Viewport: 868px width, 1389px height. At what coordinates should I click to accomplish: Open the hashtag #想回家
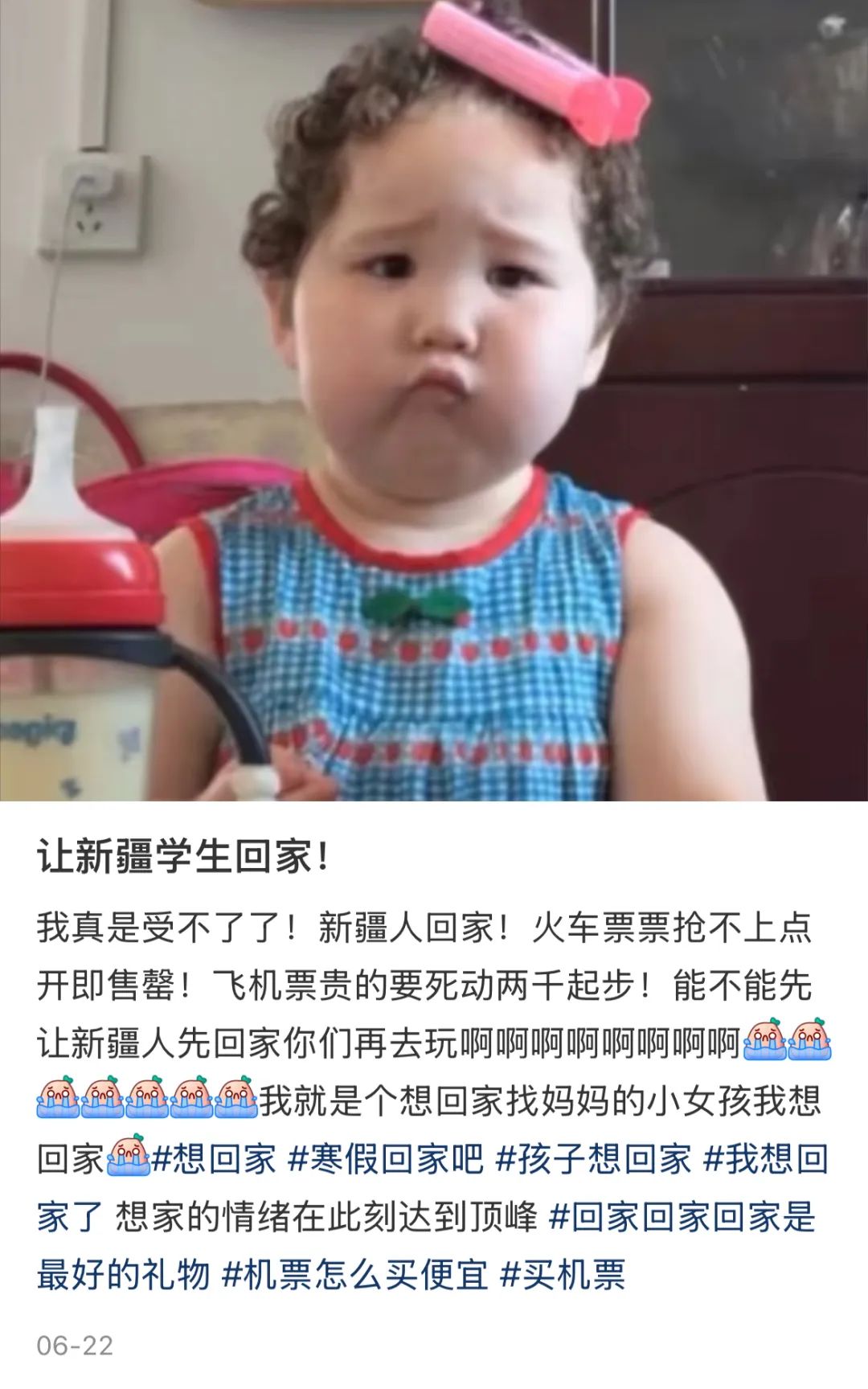point(214,1159)
